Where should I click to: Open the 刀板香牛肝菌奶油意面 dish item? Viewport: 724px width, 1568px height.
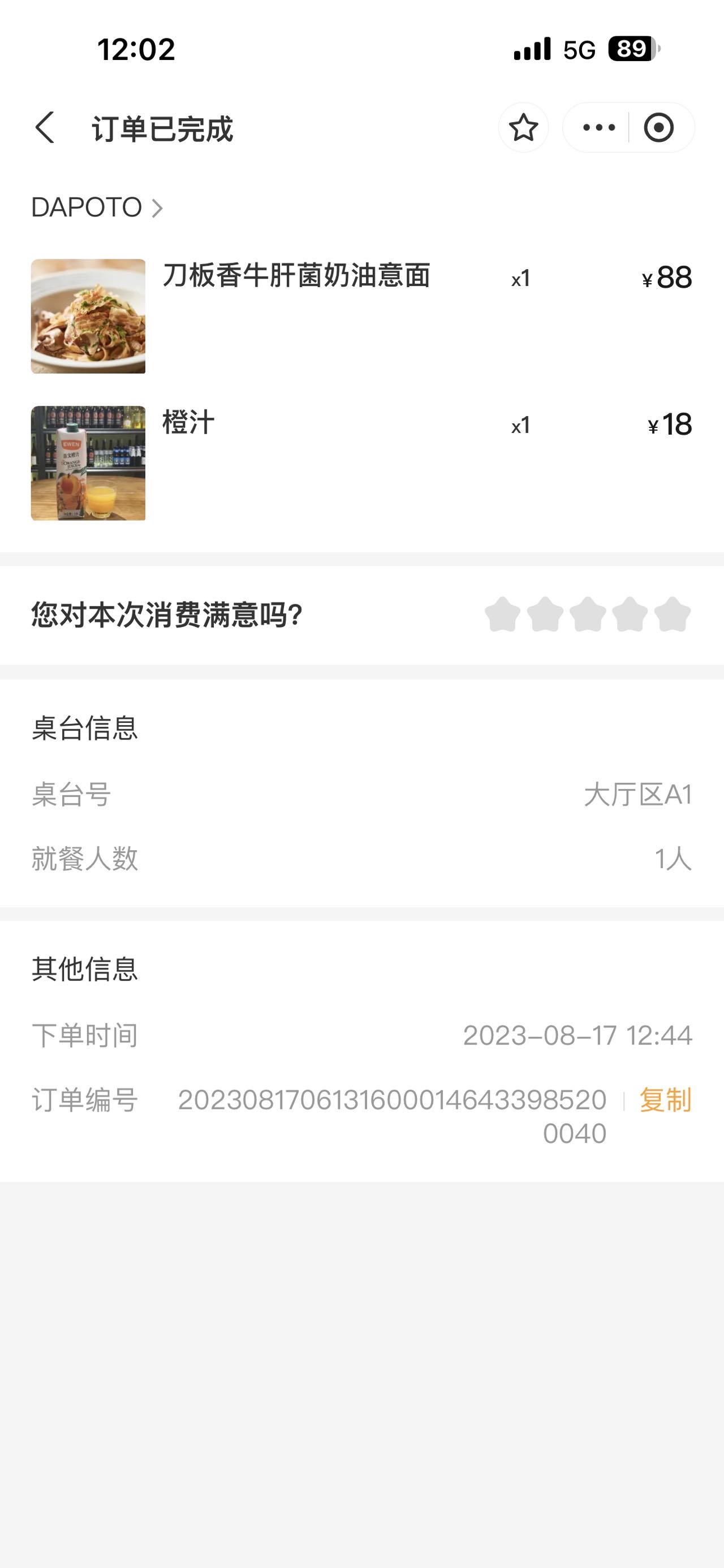pos(361,316)
